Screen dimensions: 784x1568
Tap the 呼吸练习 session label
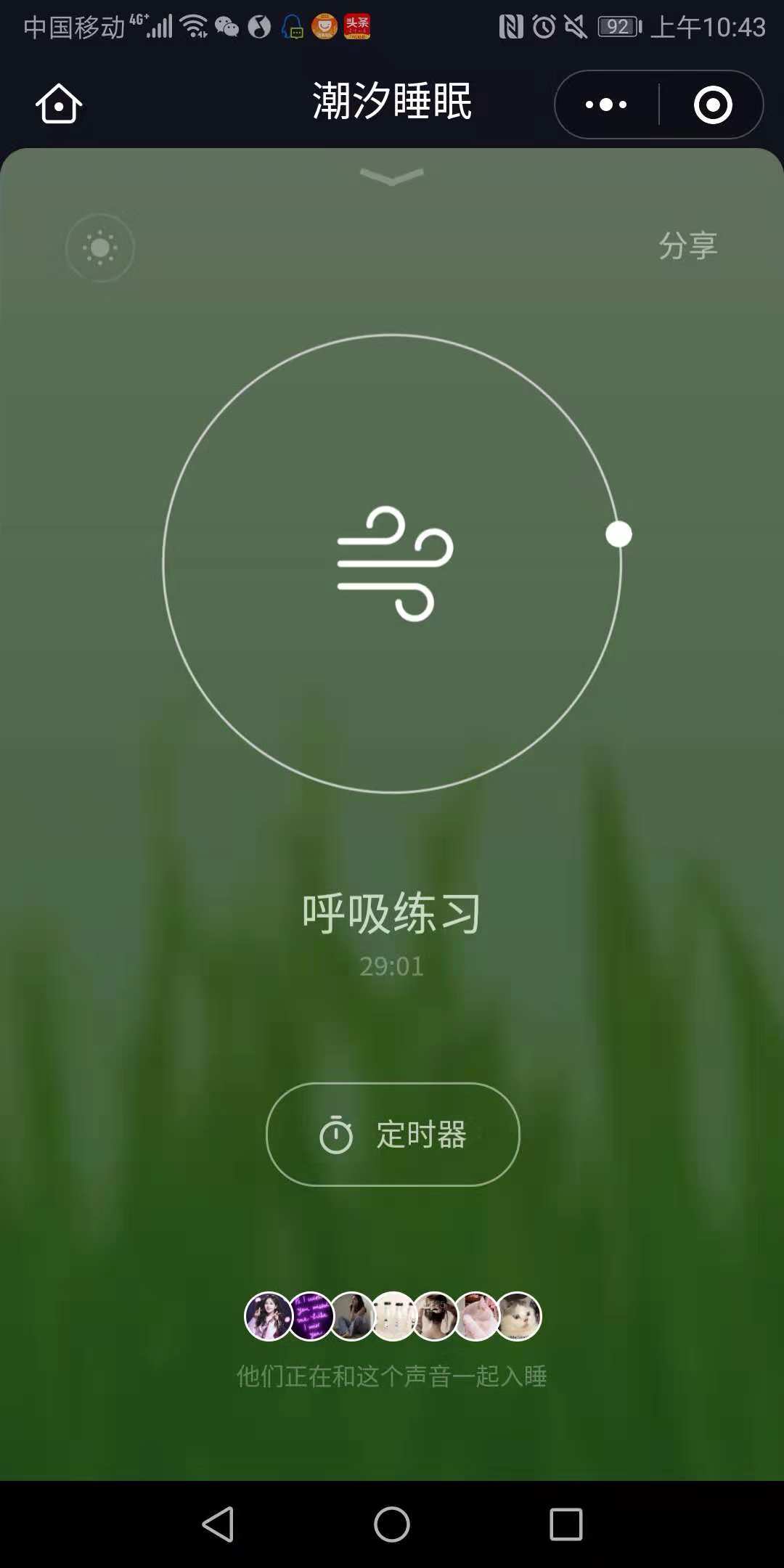coord(392,914)
